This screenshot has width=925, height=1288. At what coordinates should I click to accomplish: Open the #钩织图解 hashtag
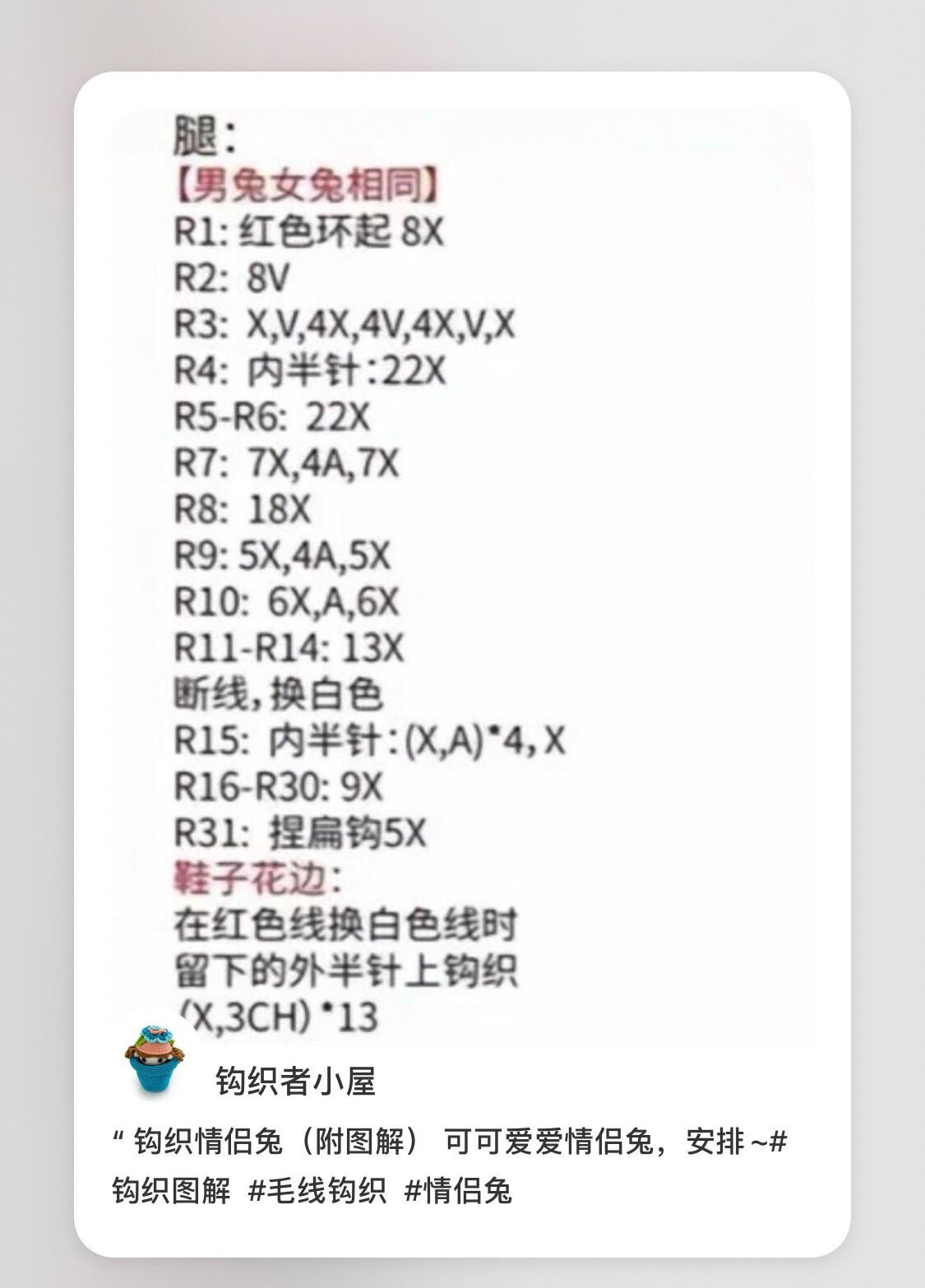[171, 1189]
